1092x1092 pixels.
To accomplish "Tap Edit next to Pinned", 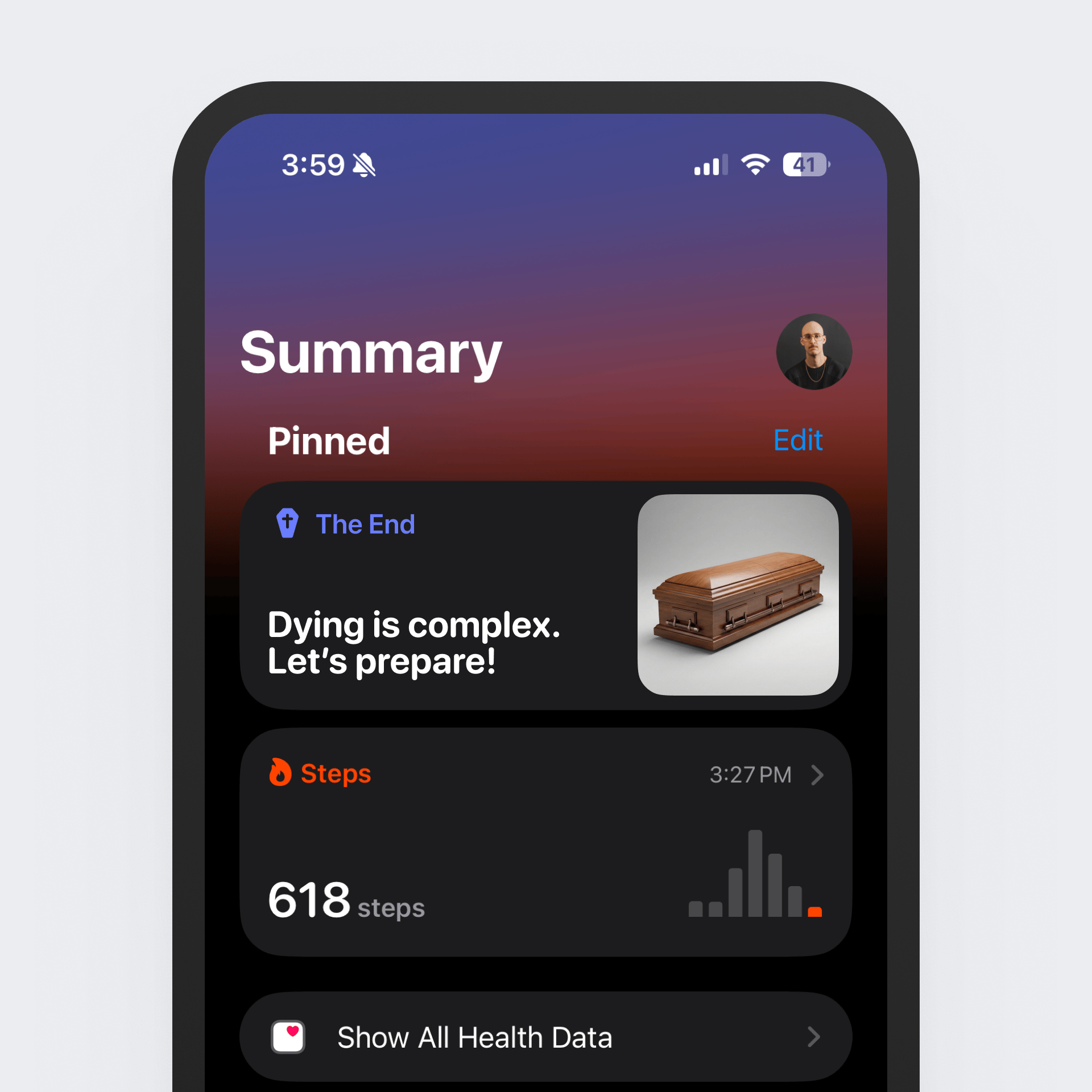I will point(798,440).
